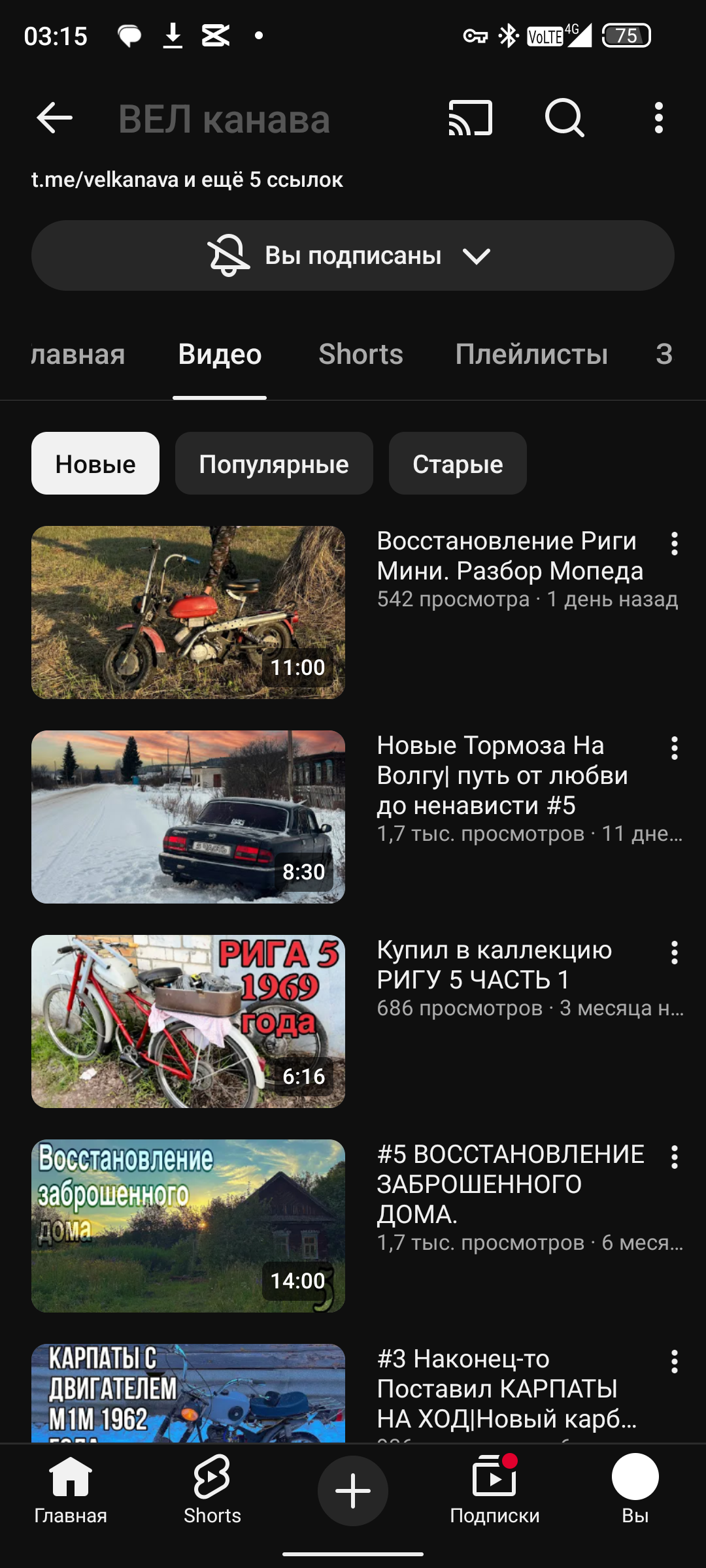Viewport: 706px width, 1568px height.
Task: Sort videos by Популярные
Action: tap(274, 464)
